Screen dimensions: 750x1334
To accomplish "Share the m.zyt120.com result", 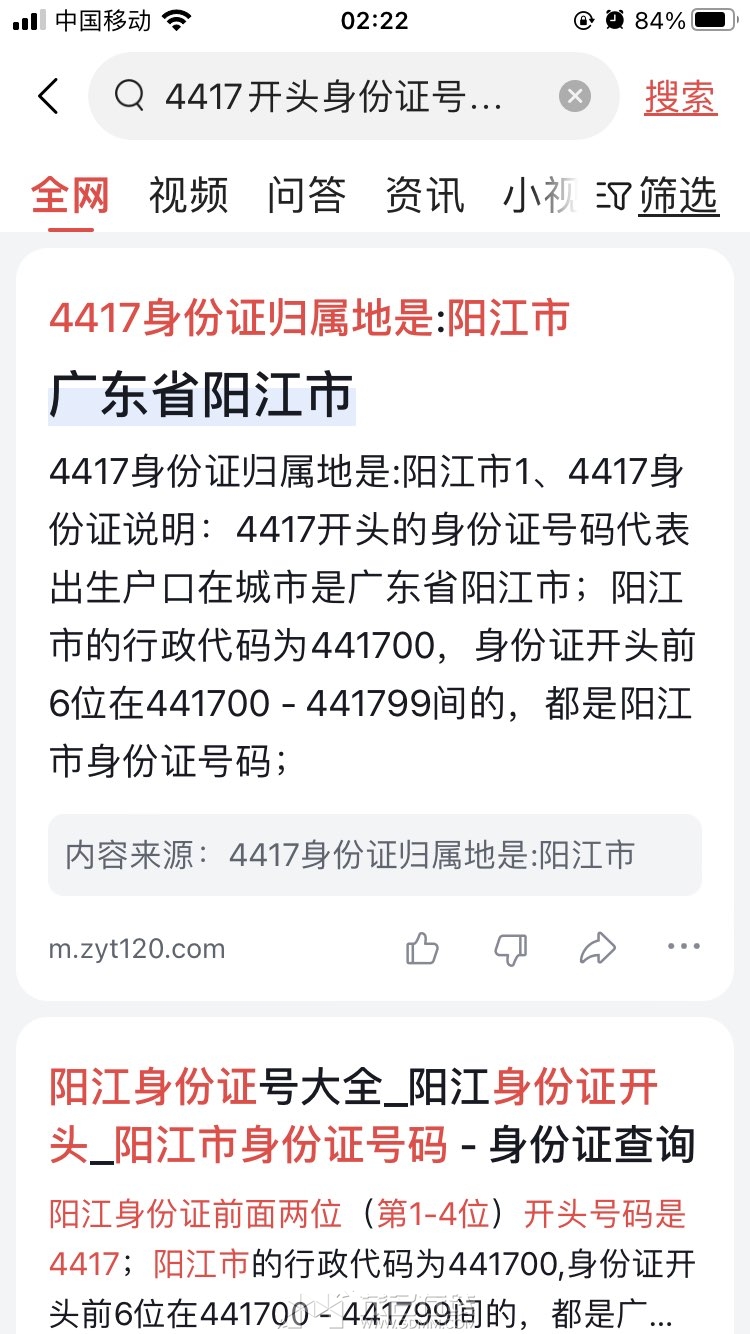I will [597, 948].
